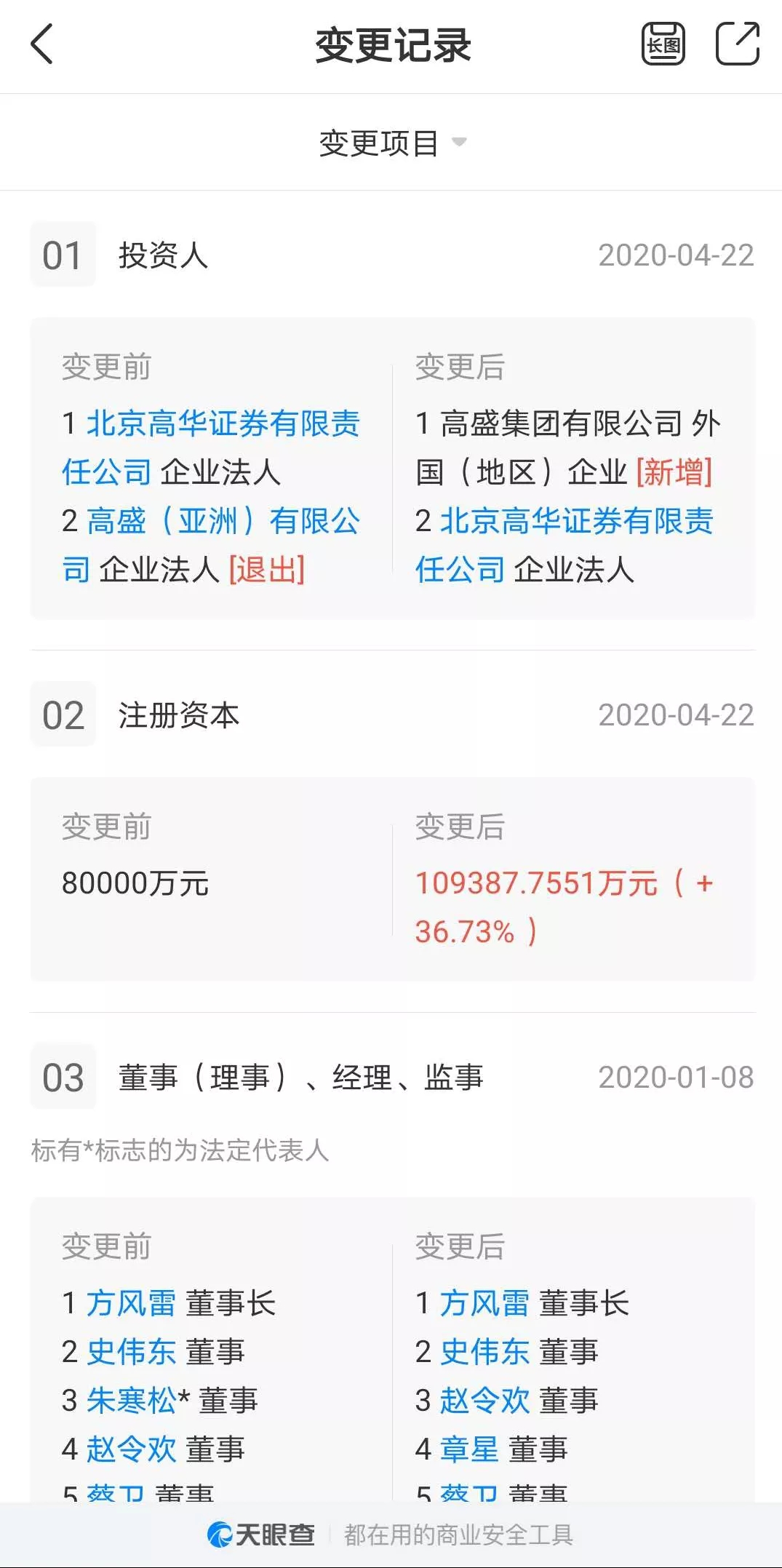Screen dimensions: 782x1568
Task: Open 朱寒松 legal representative profile
Action: click(131, 1401)
